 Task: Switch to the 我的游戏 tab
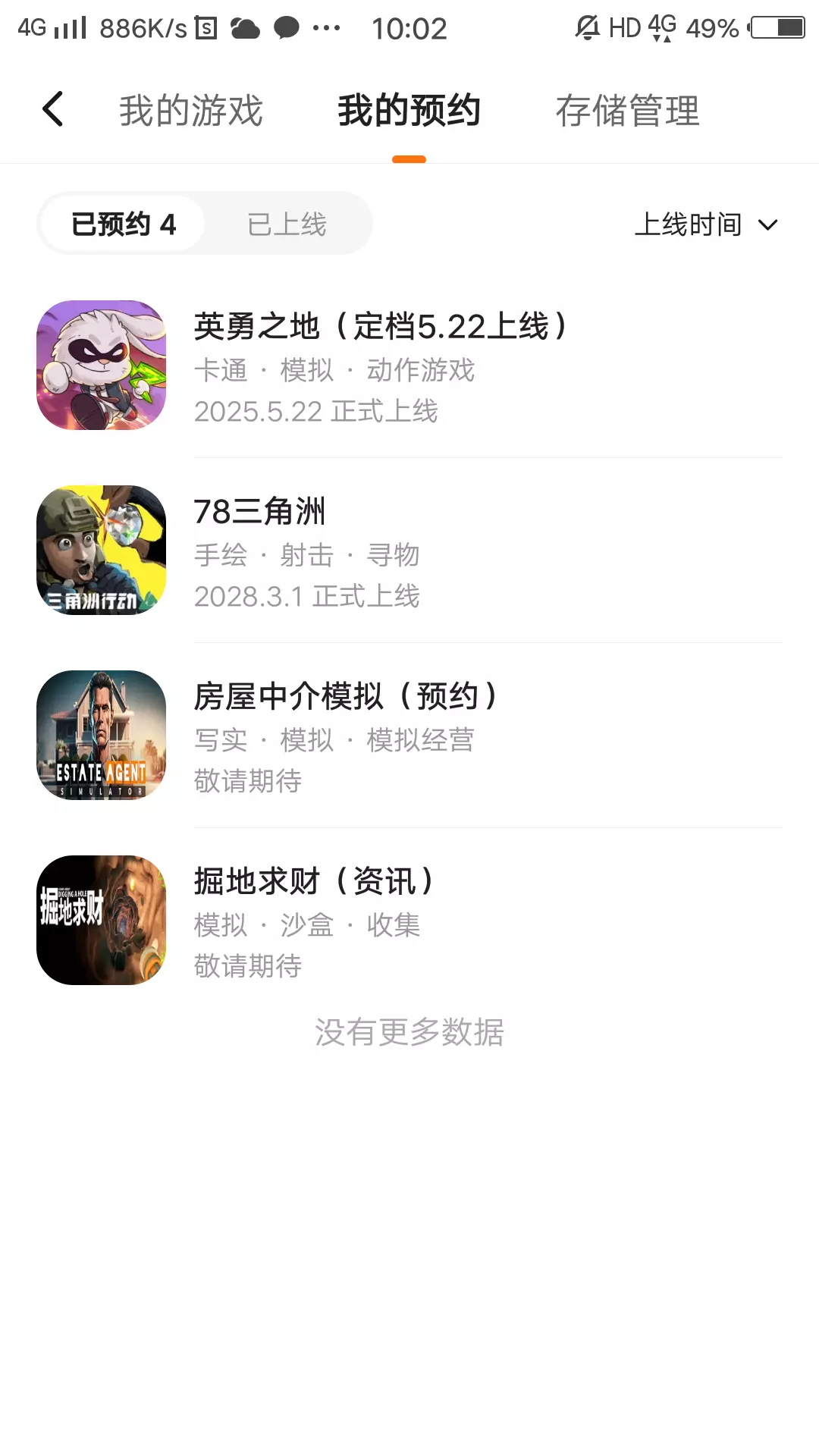[x=191, y=111]
